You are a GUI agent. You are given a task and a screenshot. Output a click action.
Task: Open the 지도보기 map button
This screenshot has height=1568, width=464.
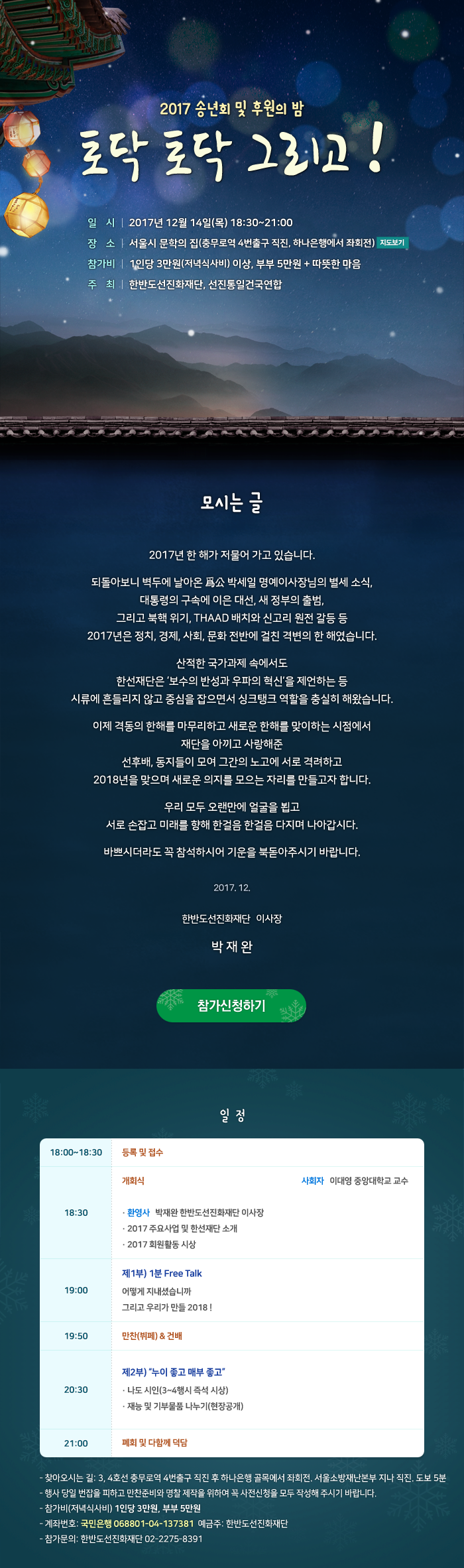click(x=392, y=243)
